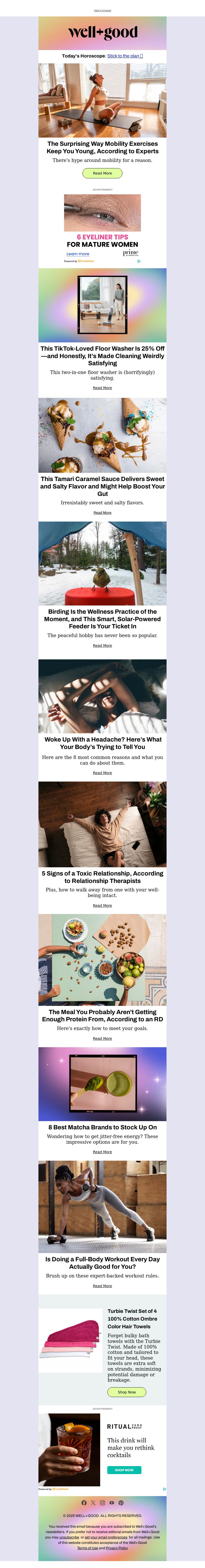Read more about the protein meal article
The width and height of the screenshot is (205, 1568).
click(x=102, y=1038)
